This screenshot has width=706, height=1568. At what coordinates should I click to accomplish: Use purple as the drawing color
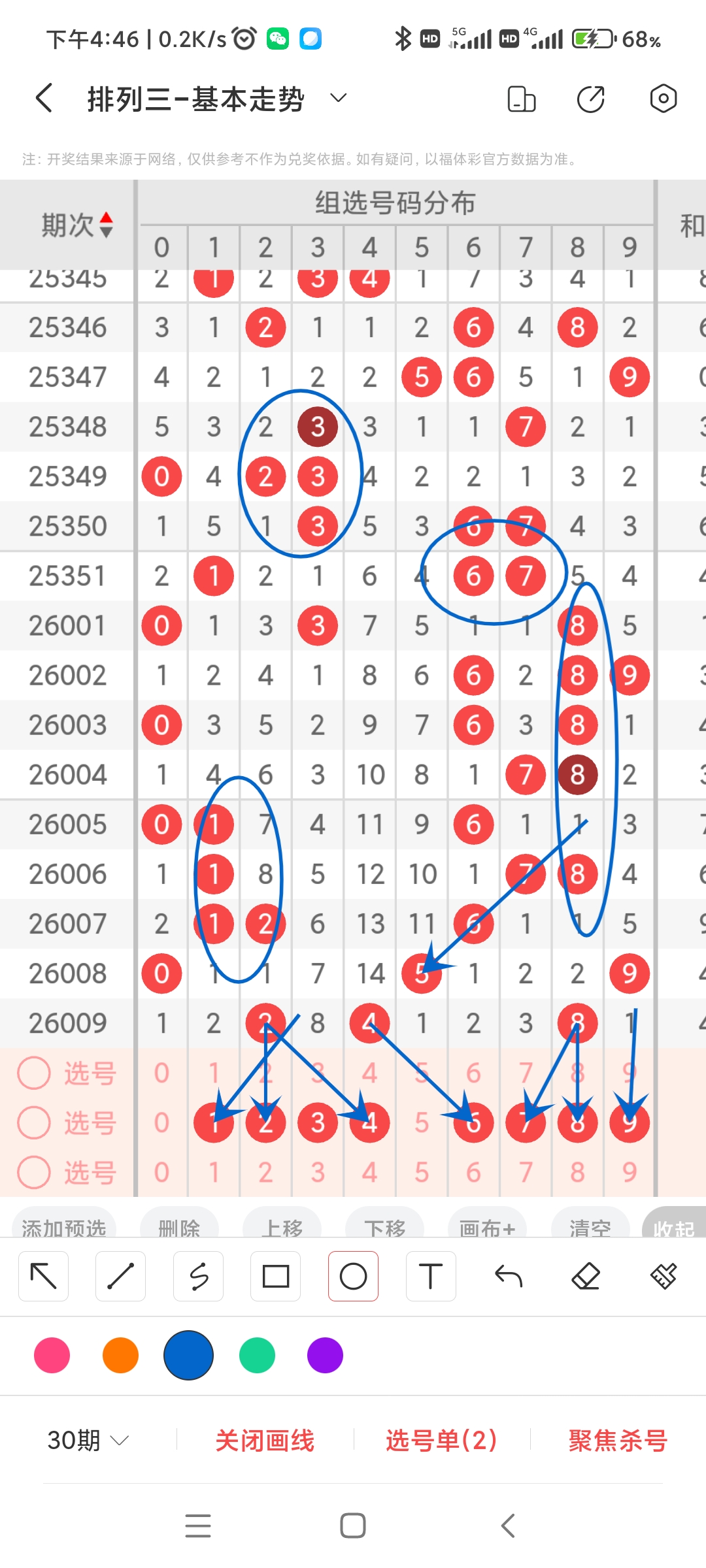pyautogui.click(x=325, y=1355)
